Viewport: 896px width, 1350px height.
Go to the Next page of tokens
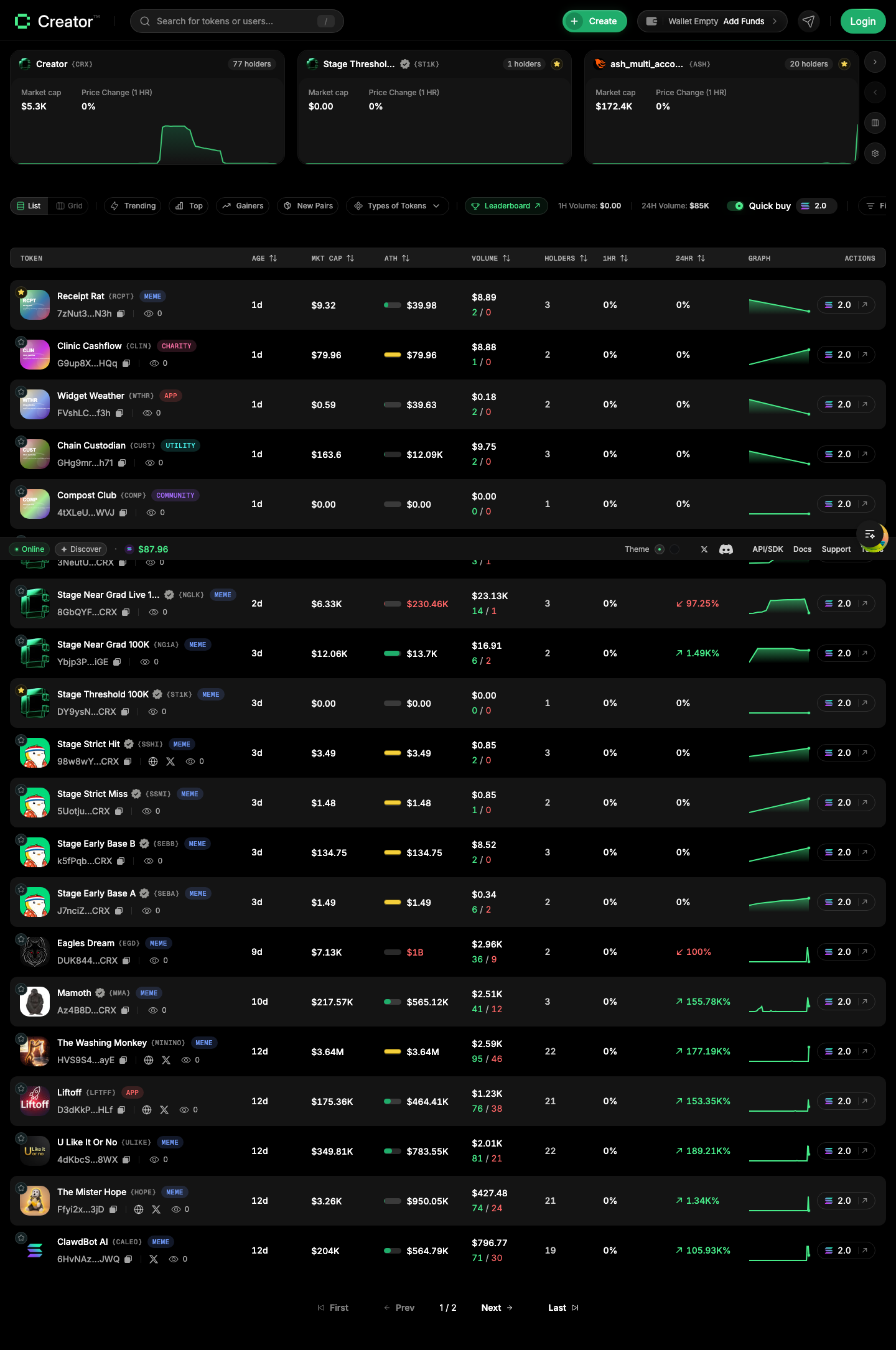tap(497, 1308)
